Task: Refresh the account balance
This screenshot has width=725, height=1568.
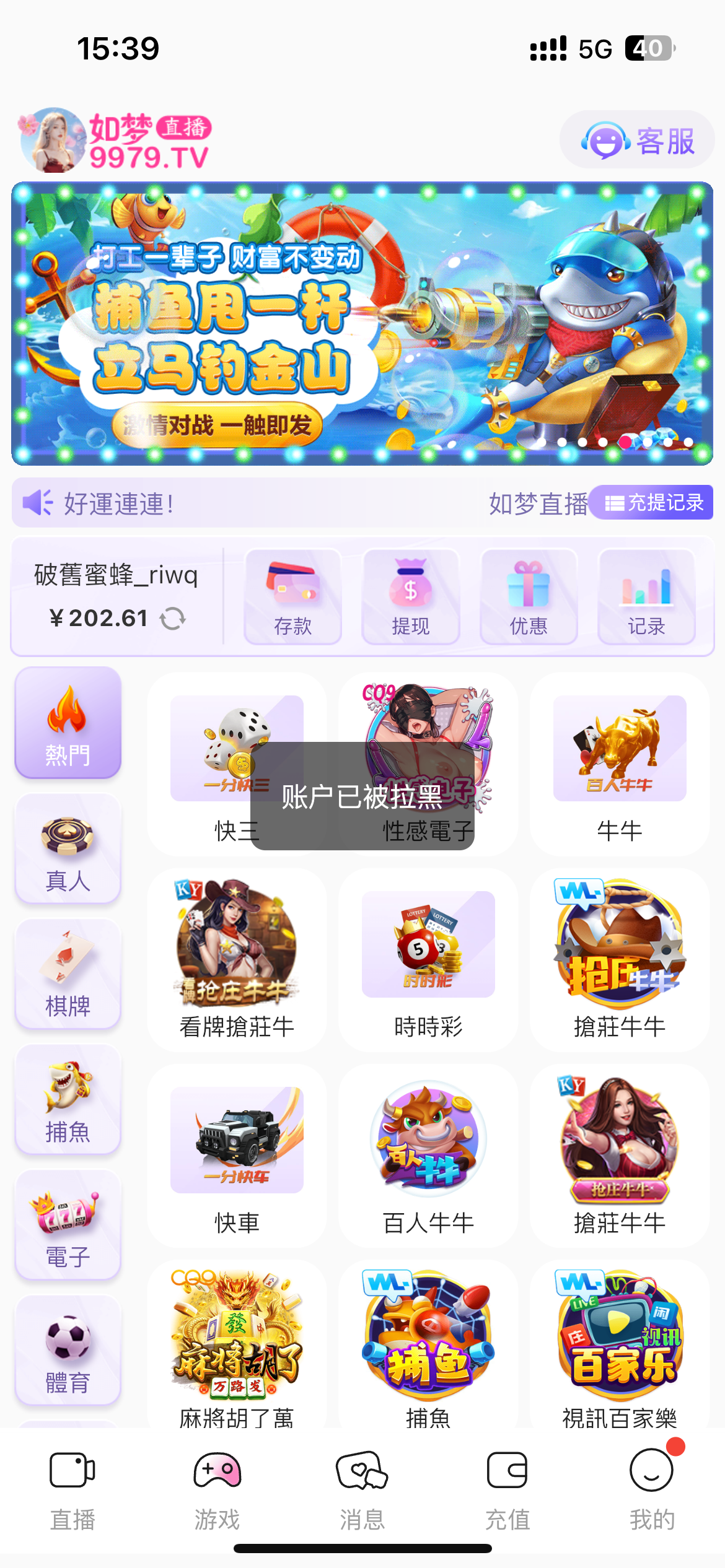Action: 173,619
